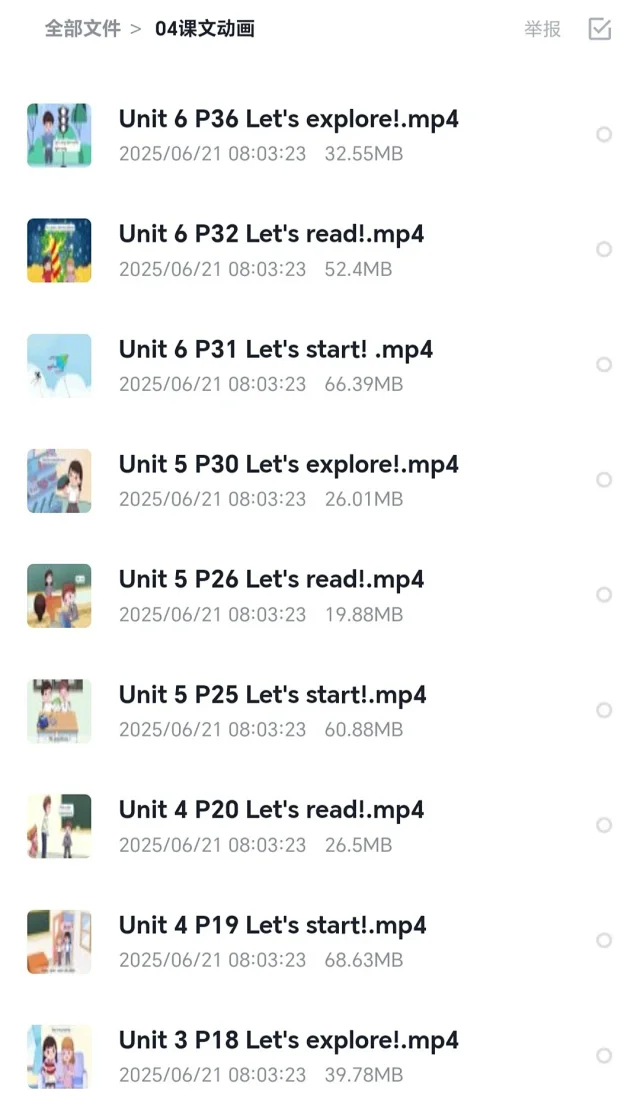Select Unit 6 P36 Let's explore! radio button

coord(604,134)
